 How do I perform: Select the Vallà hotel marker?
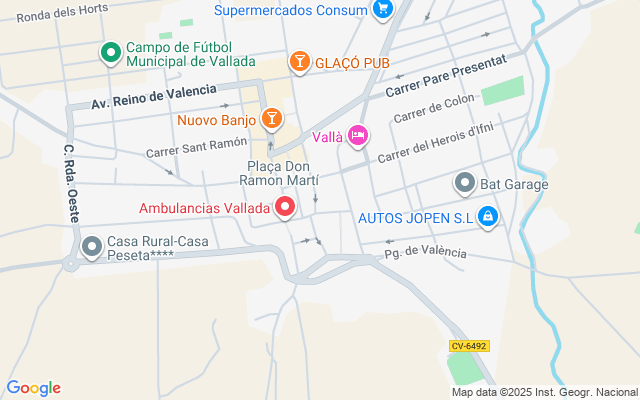click(358, 136)
